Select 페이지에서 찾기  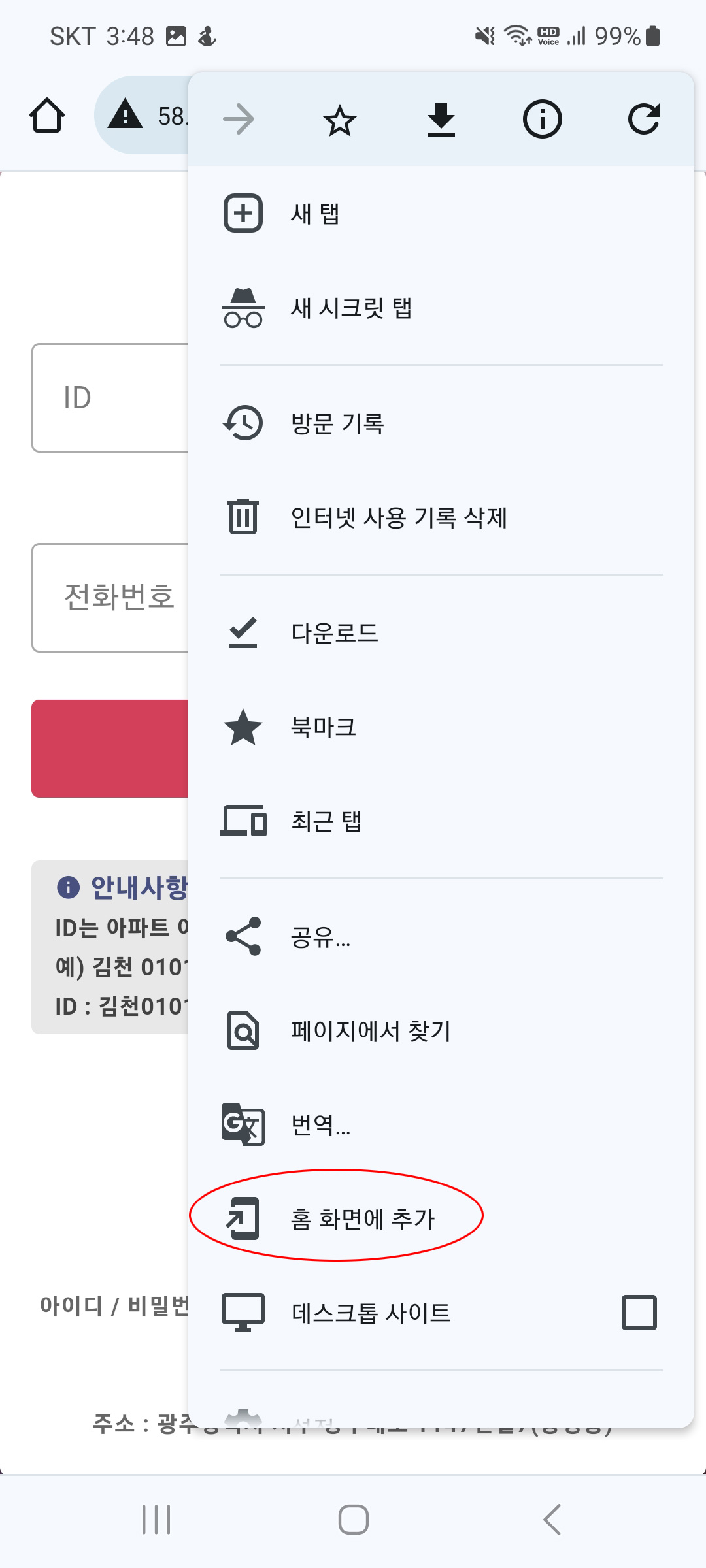[441, 1031]
